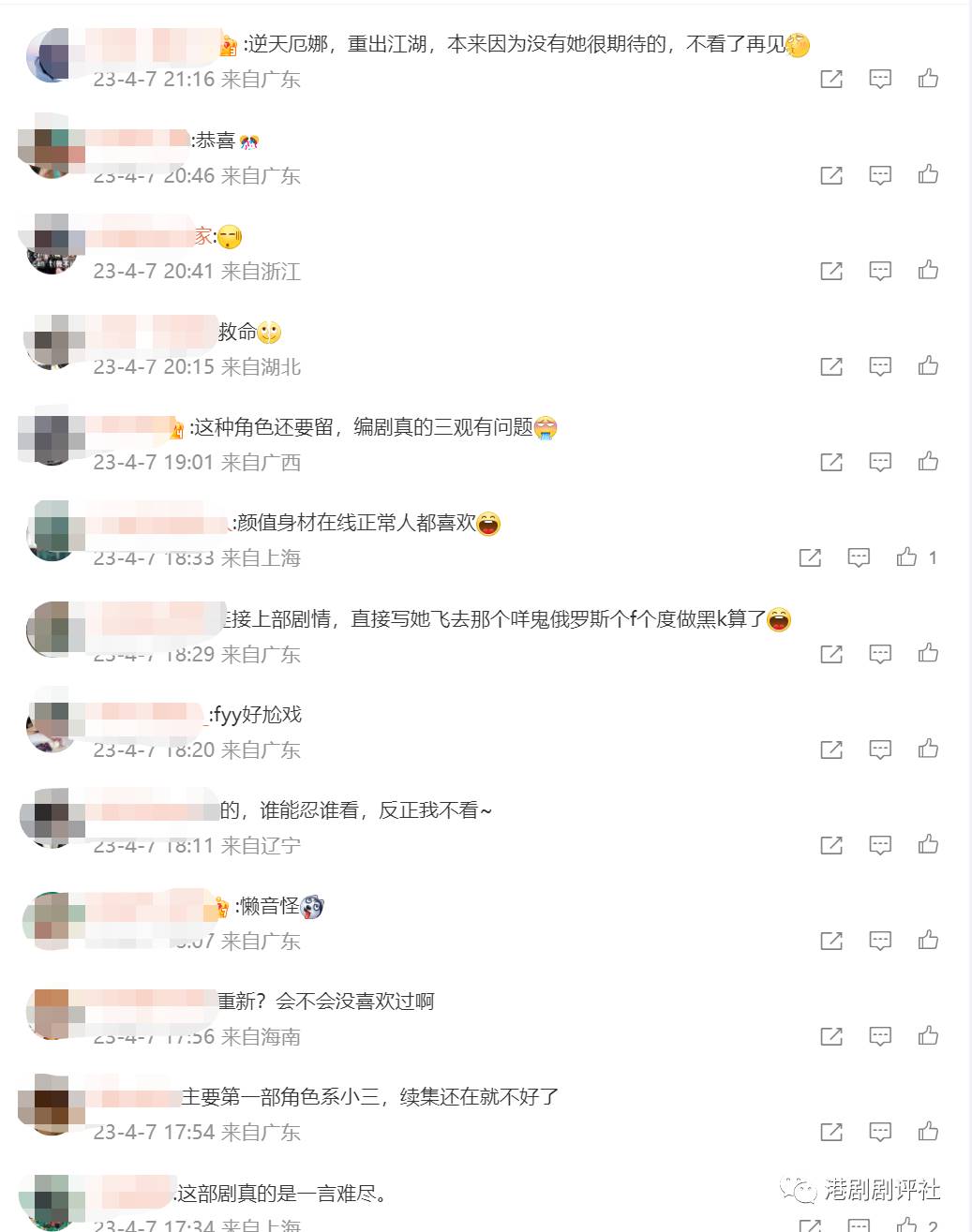Like the comment about 第一部角色系小三
Image resolution: width=972 pixels, height=1232 pixels.
tap(928, 1132)
